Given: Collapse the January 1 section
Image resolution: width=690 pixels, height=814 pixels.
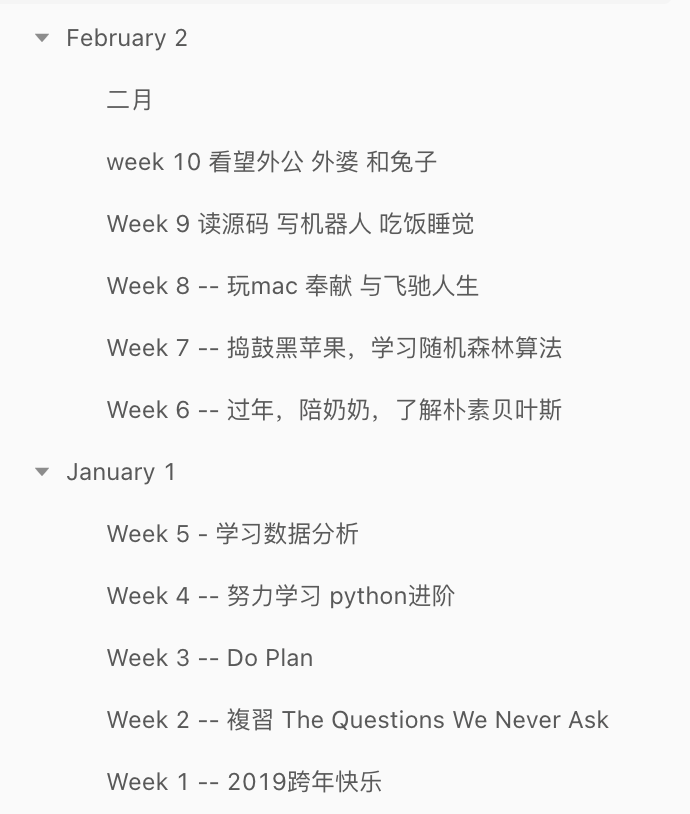Looking at the screenshot, I should pyautogui.click(x=42, y=473).
